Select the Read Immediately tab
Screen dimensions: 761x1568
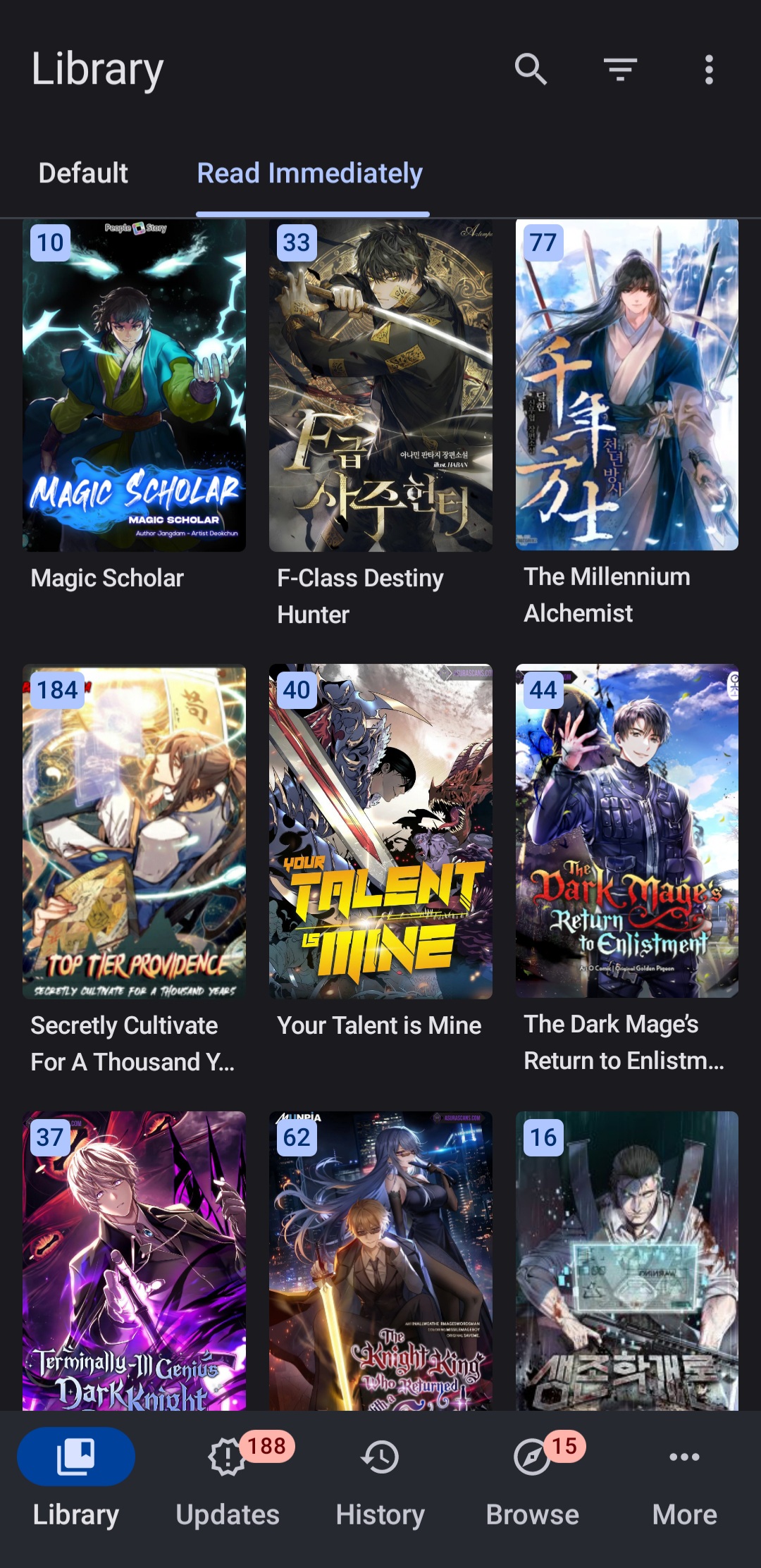pos(310,173)
